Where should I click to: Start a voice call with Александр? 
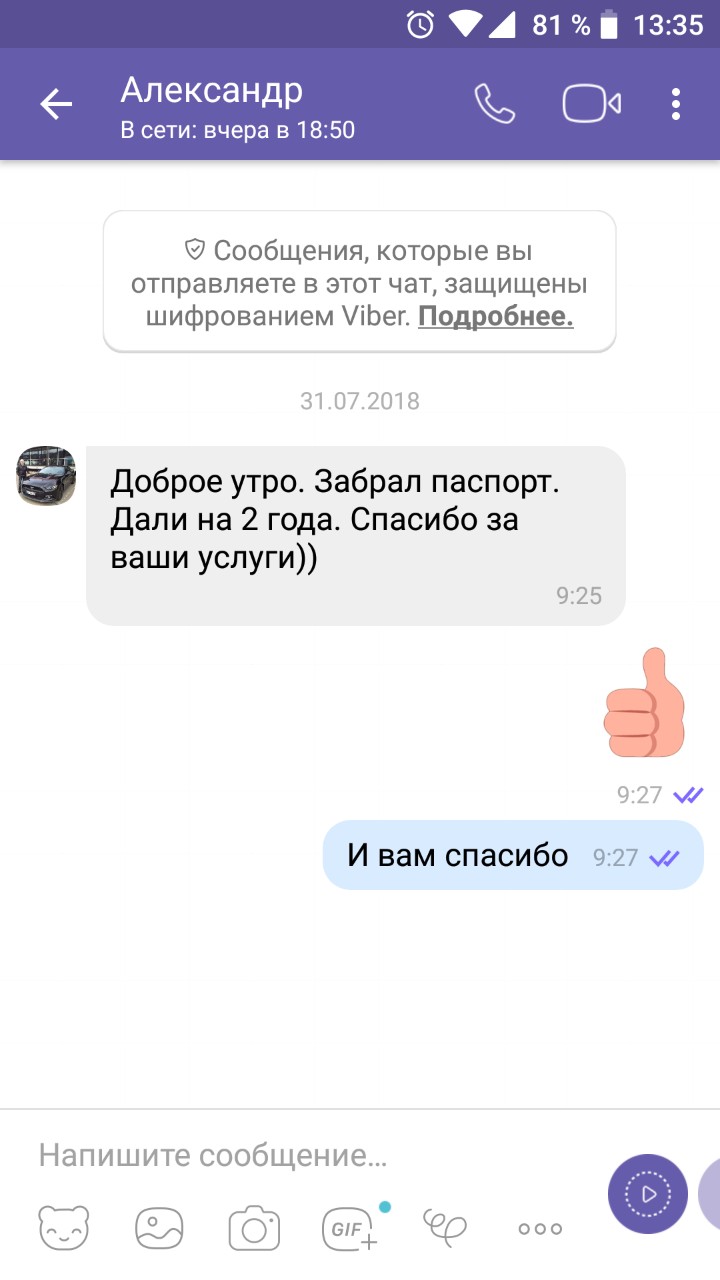click(x=494, y=104)
